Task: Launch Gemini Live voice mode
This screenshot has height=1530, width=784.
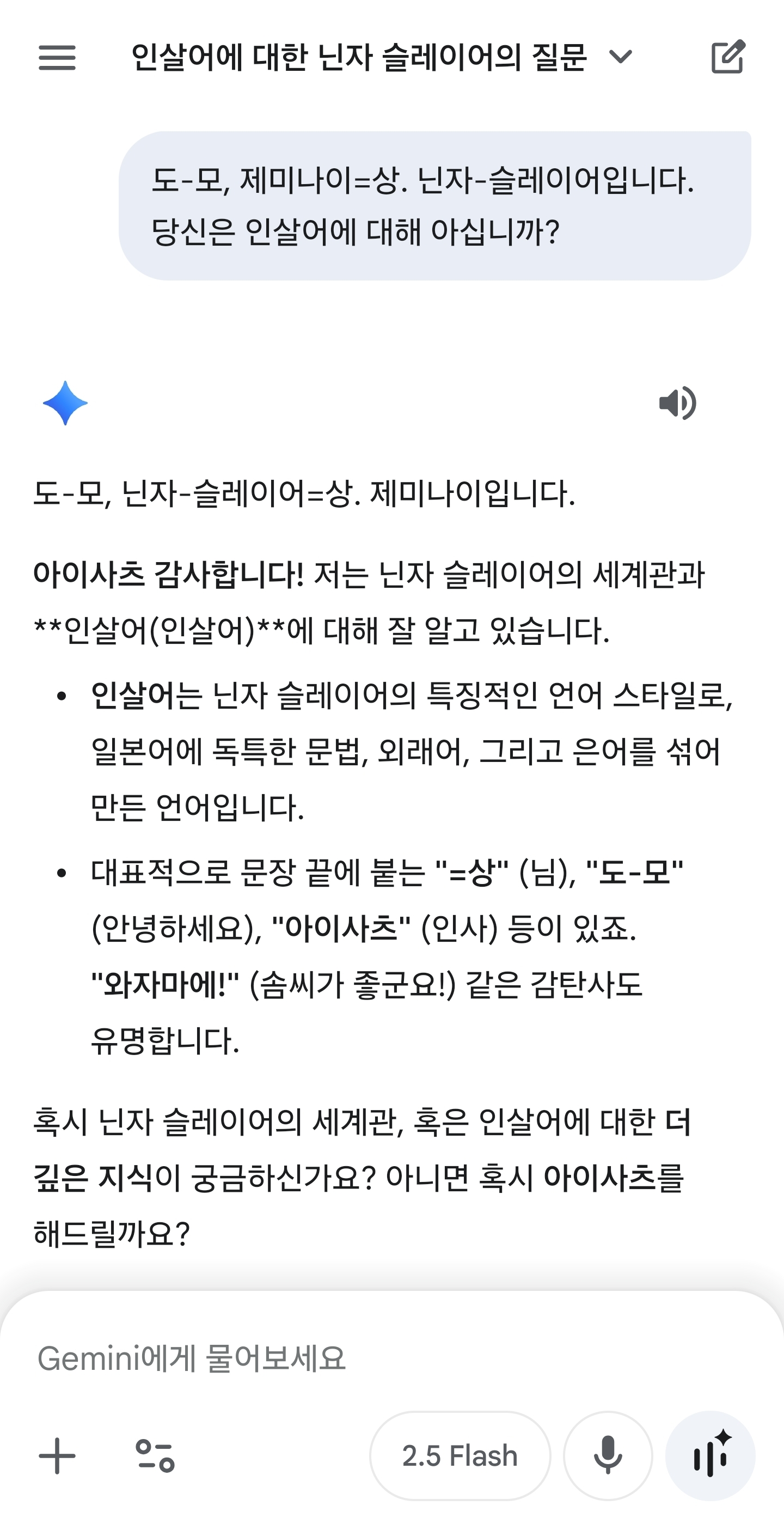Action: point(710,1456)
